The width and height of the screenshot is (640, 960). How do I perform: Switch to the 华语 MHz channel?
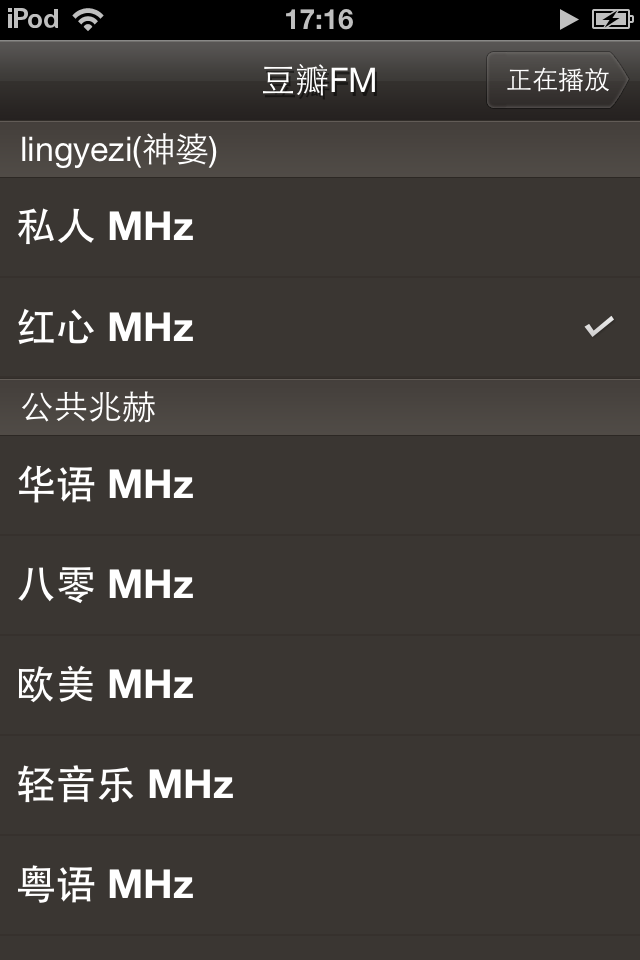pos(320,485)
